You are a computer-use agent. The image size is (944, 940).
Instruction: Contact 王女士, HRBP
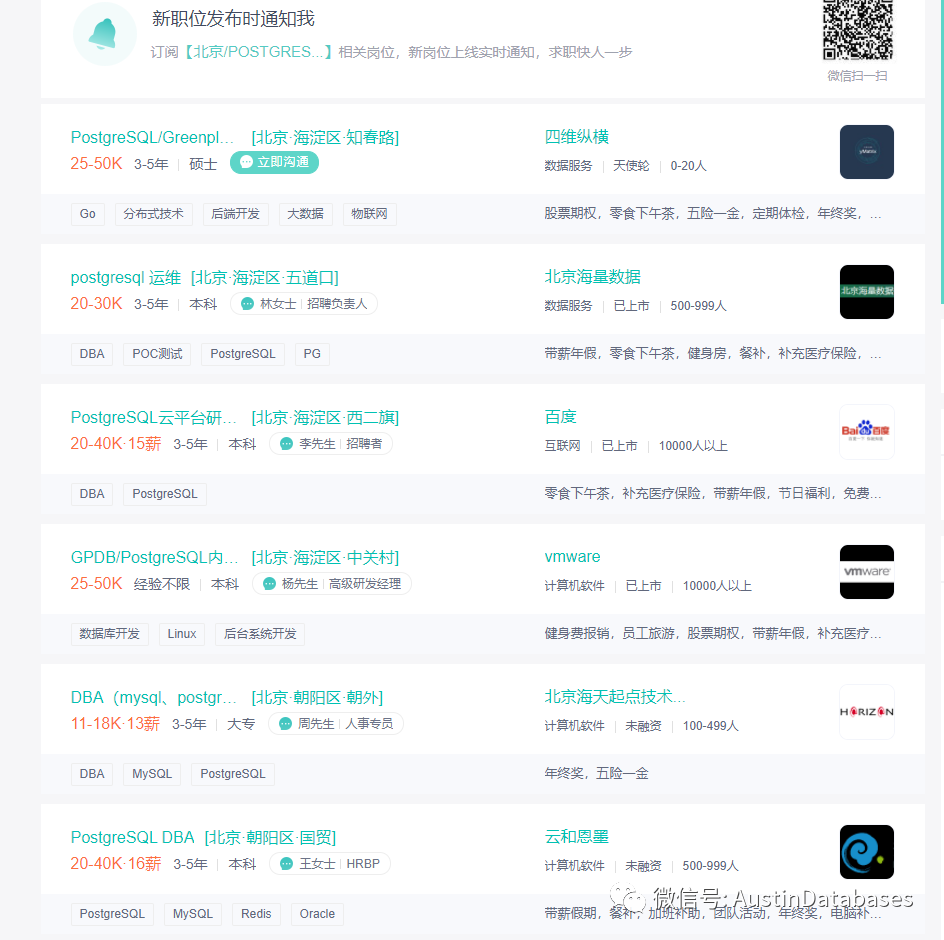(x=329, y=864)
